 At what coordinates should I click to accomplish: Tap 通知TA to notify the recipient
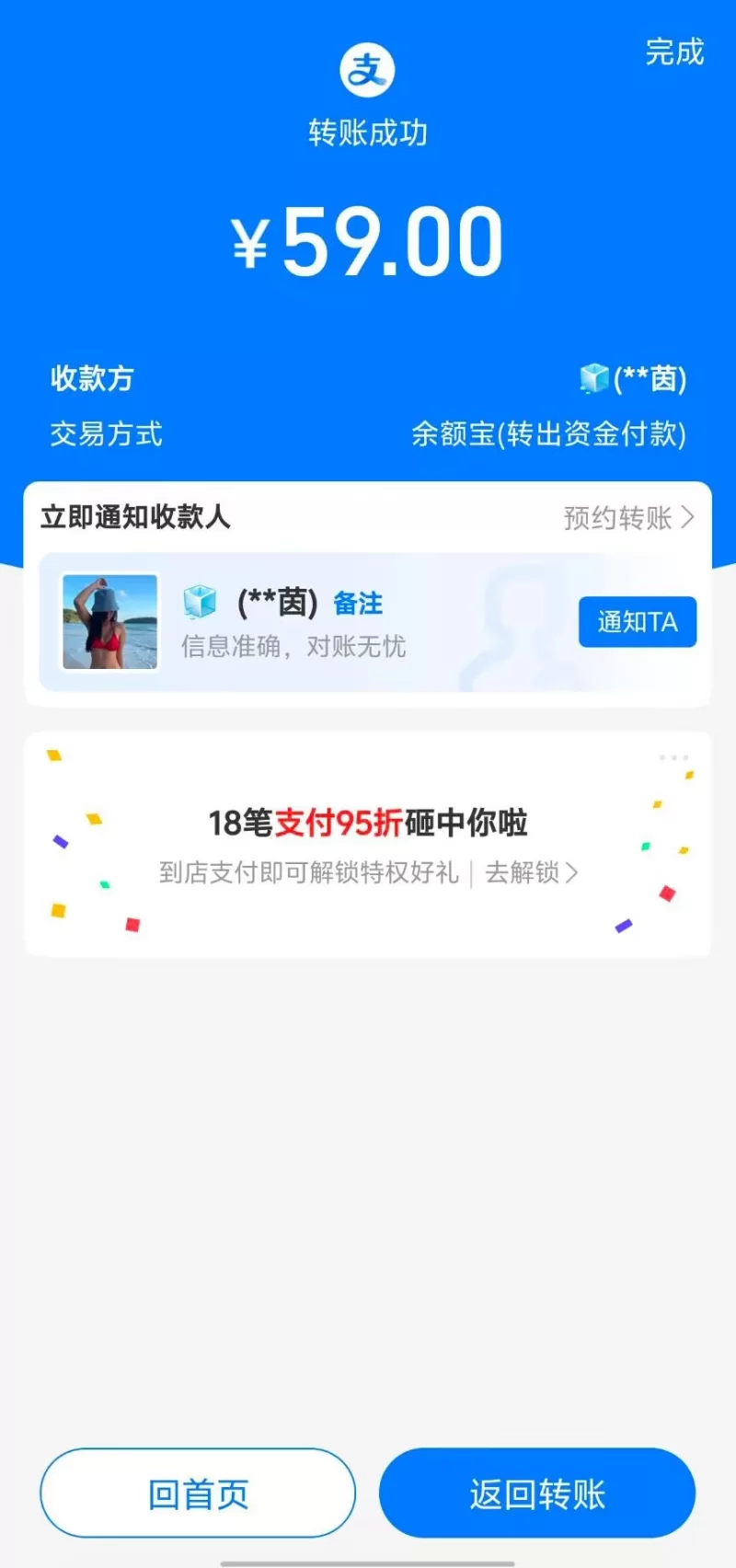tap(637, 622)
